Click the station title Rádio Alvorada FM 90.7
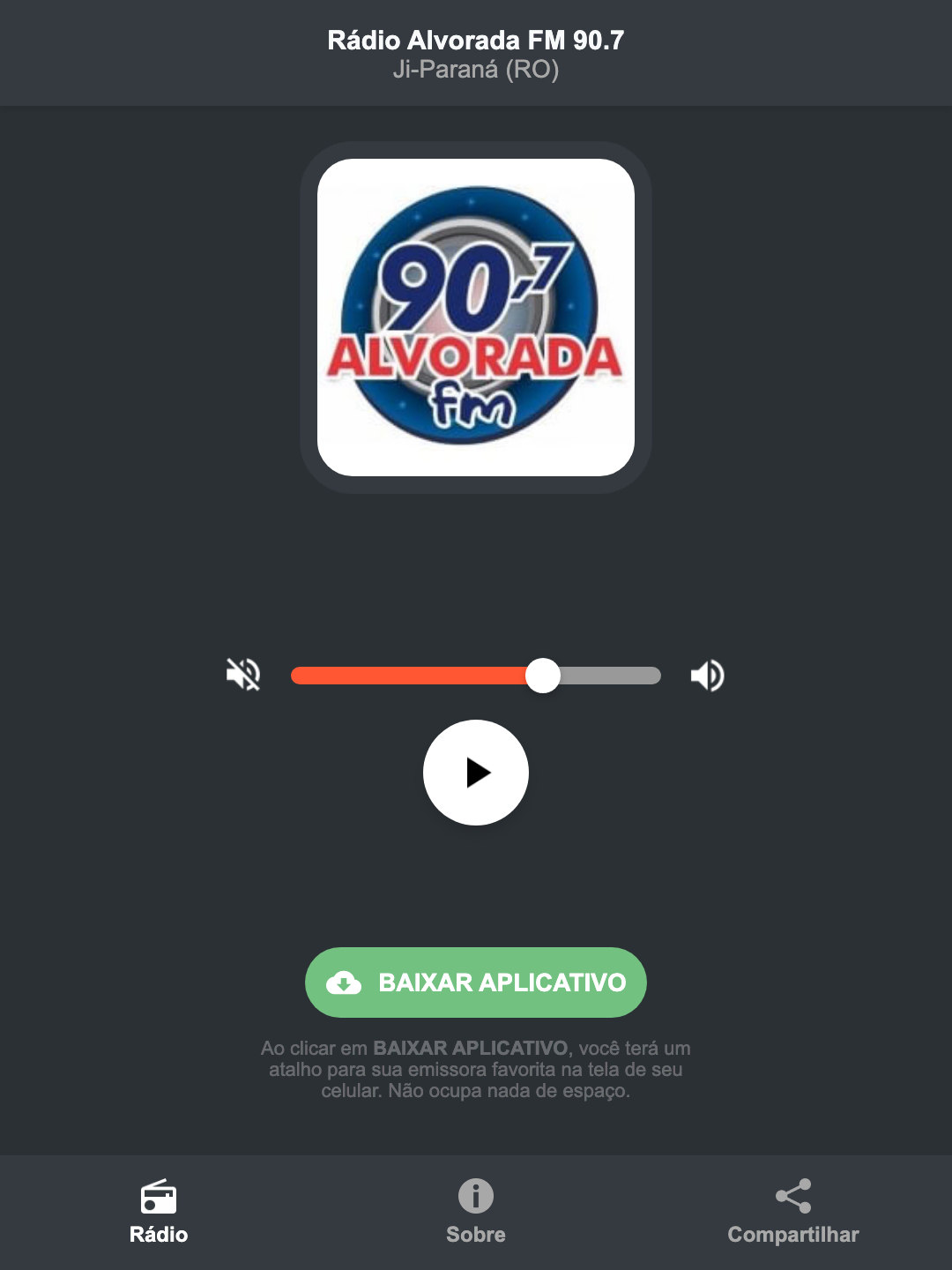The width and height of the screenshot is (952, 1270). (x=475, y=39)
